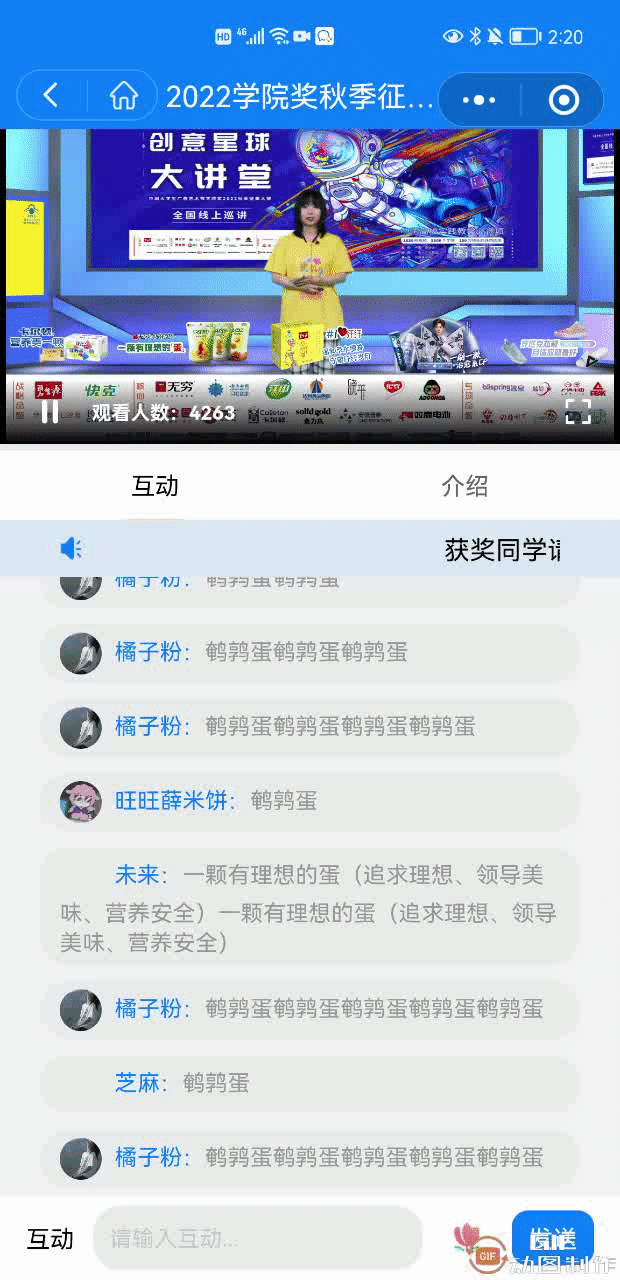Pause the live video
The width and height of the screenshot is (620, 1280).
(49, 412)
